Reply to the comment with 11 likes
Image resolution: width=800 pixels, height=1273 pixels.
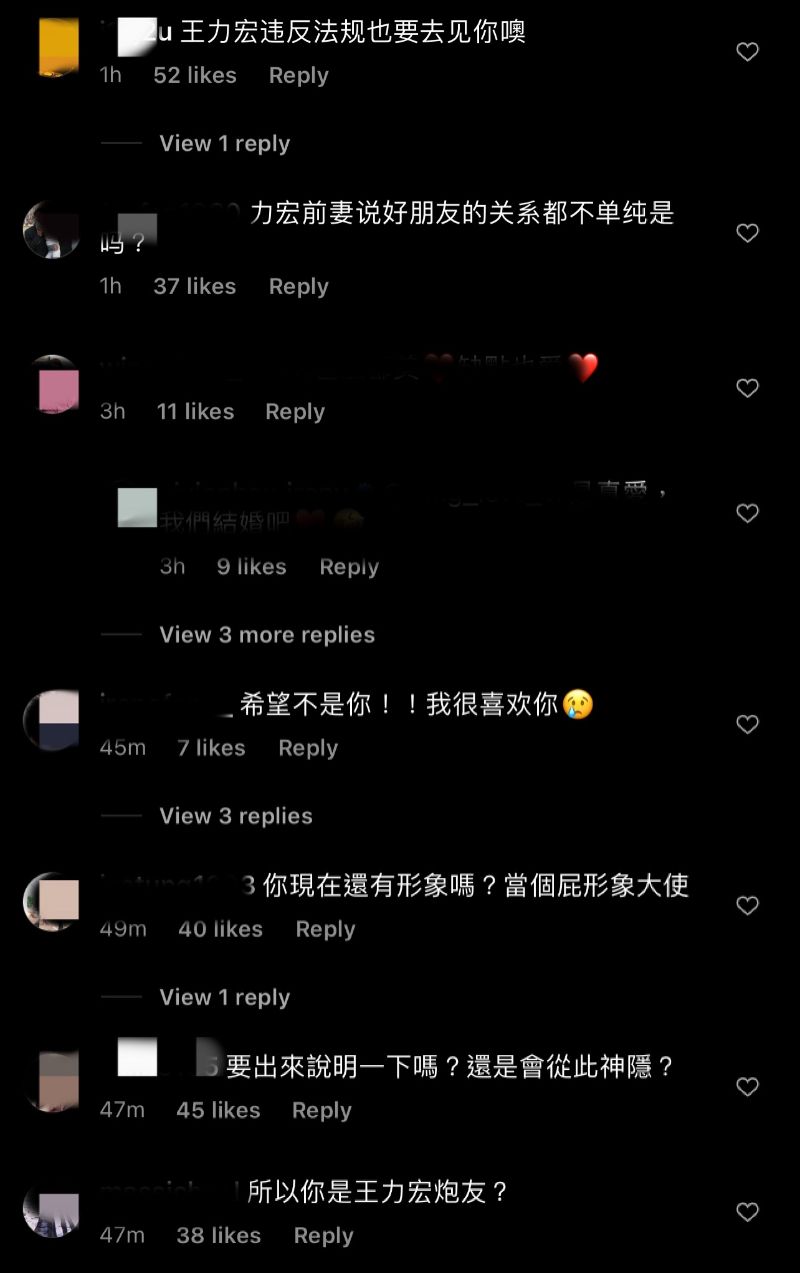294,412
